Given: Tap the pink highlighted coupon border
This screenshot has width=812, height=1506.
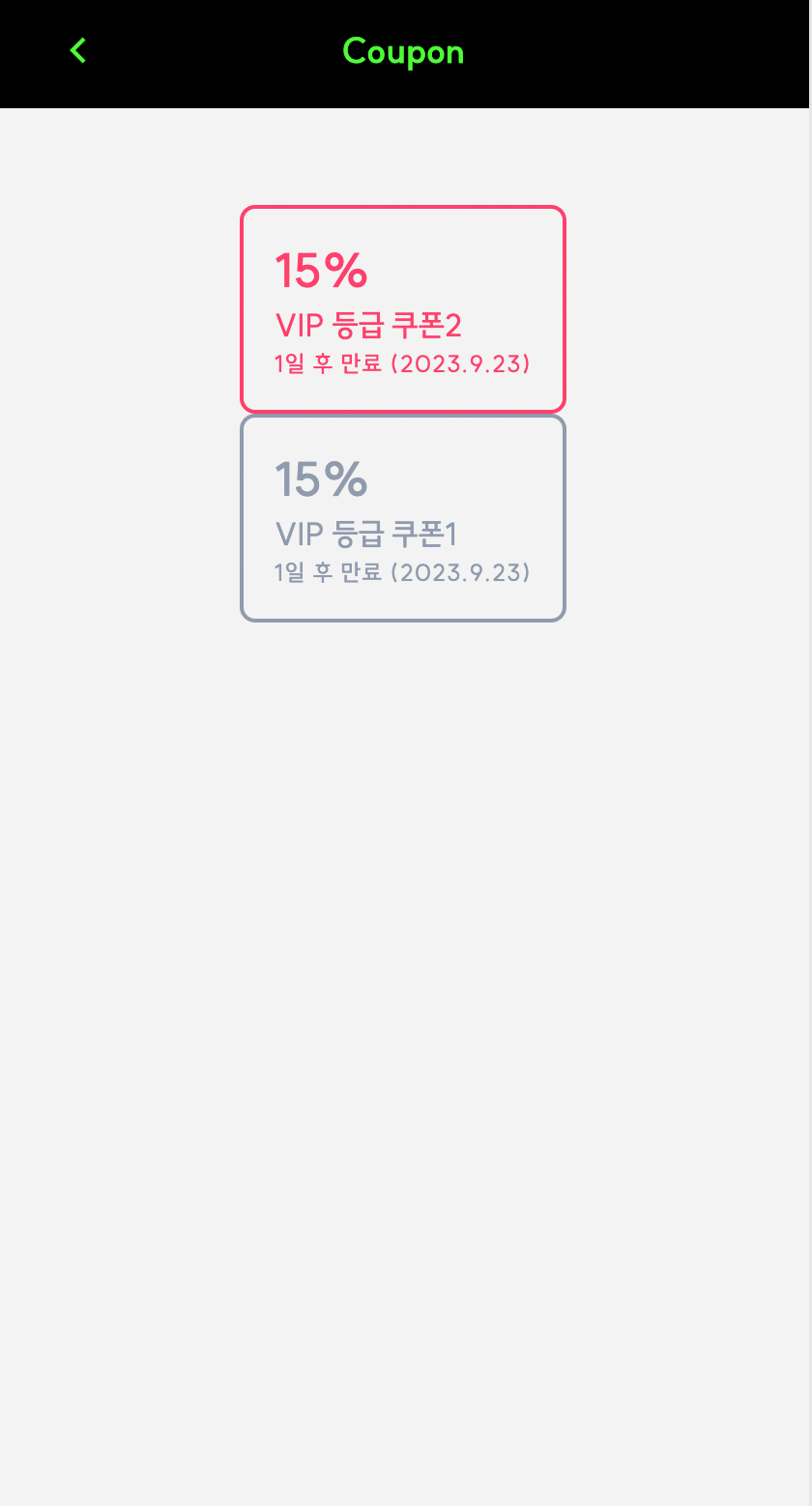Looking at the screenshot, I should 403,209.
